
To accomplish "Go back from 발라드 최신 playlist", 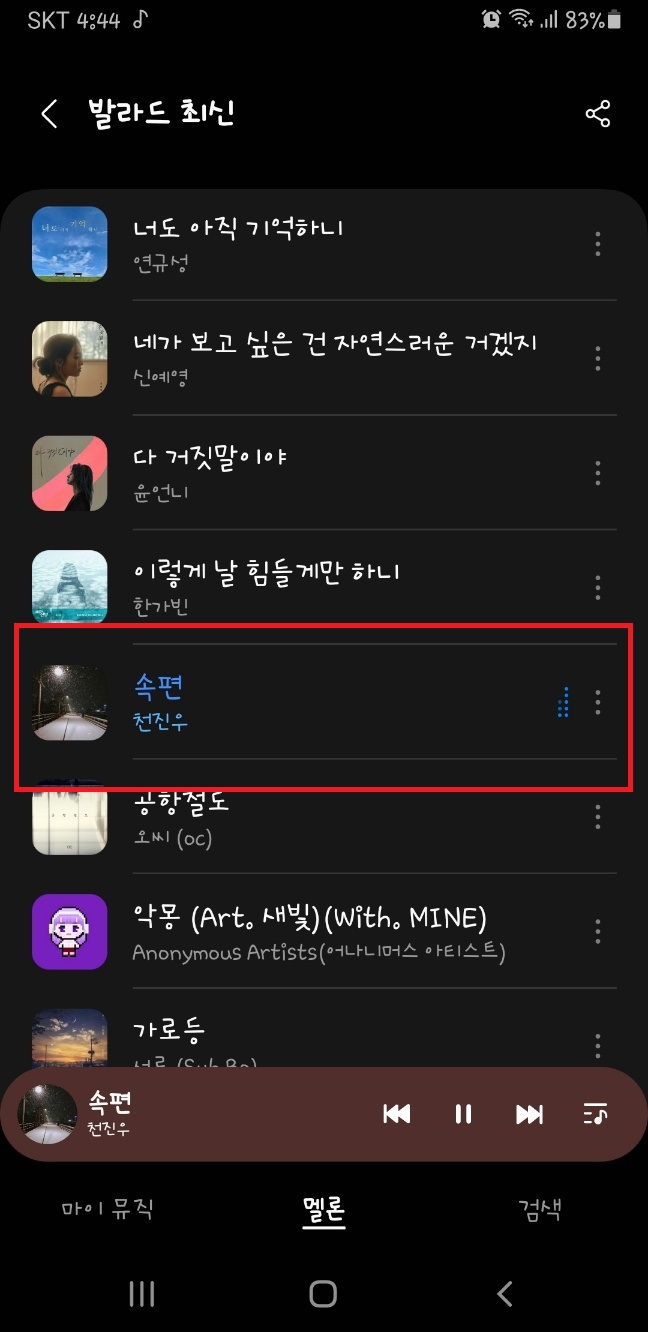I will click(x=49, y=114).
